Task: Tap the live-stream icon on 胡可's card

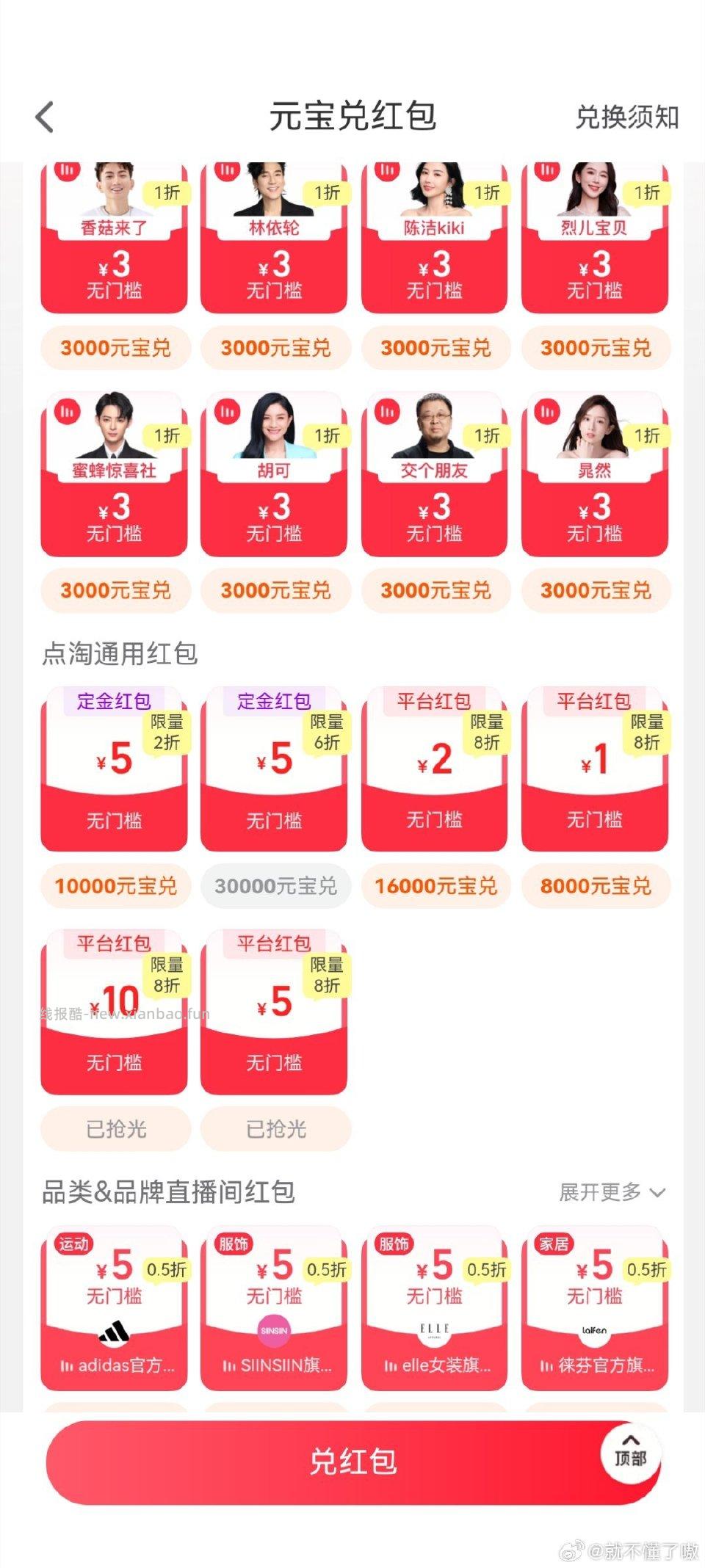Action: coord(227,413)
